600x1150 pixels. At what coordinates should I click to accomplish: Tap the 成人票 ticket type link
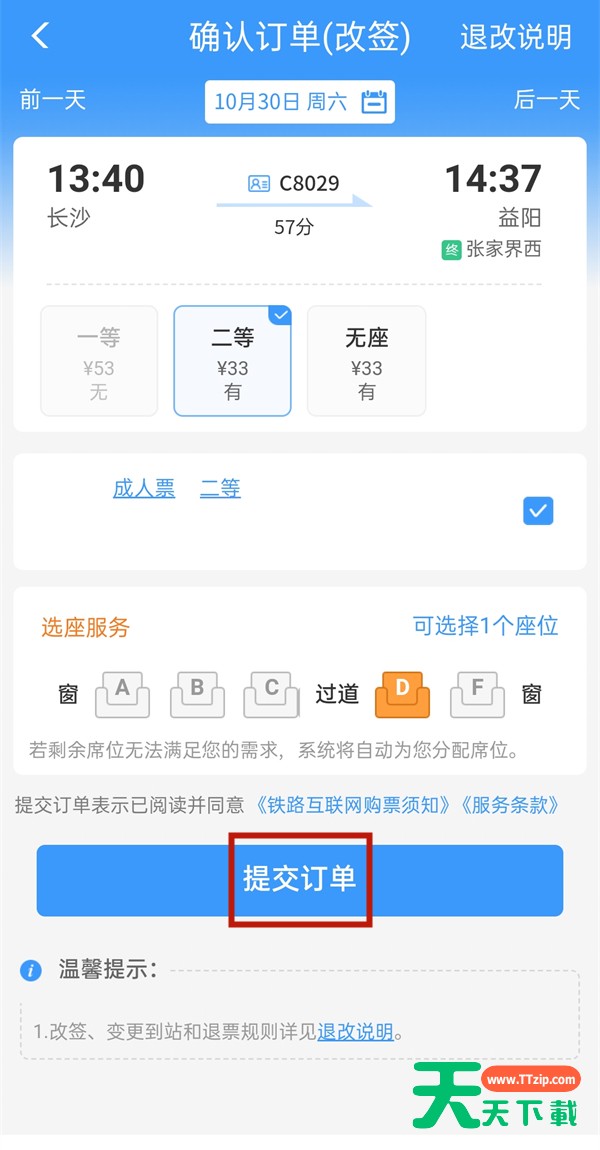click(x=144, y=488)
